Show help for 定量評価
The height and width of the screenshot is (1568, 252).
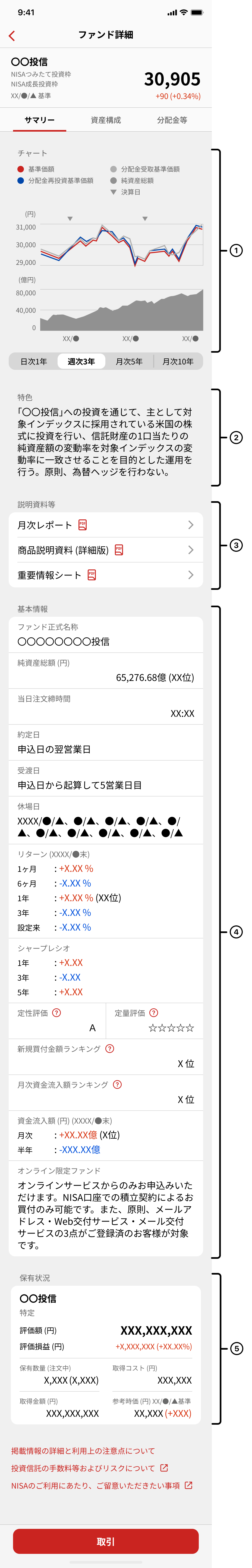[x=154, y=1013]
